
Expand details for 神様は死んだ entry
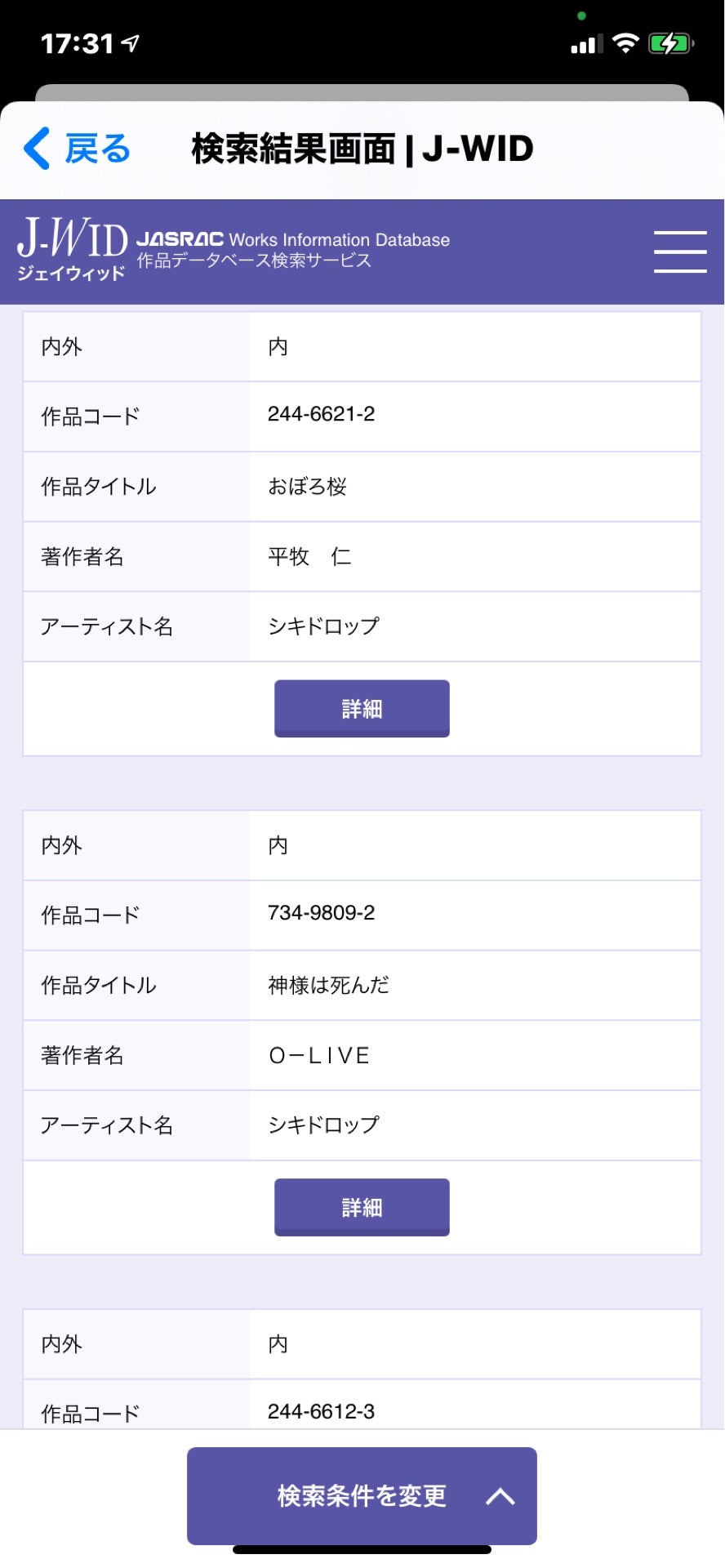click(x=362, y=1207)
